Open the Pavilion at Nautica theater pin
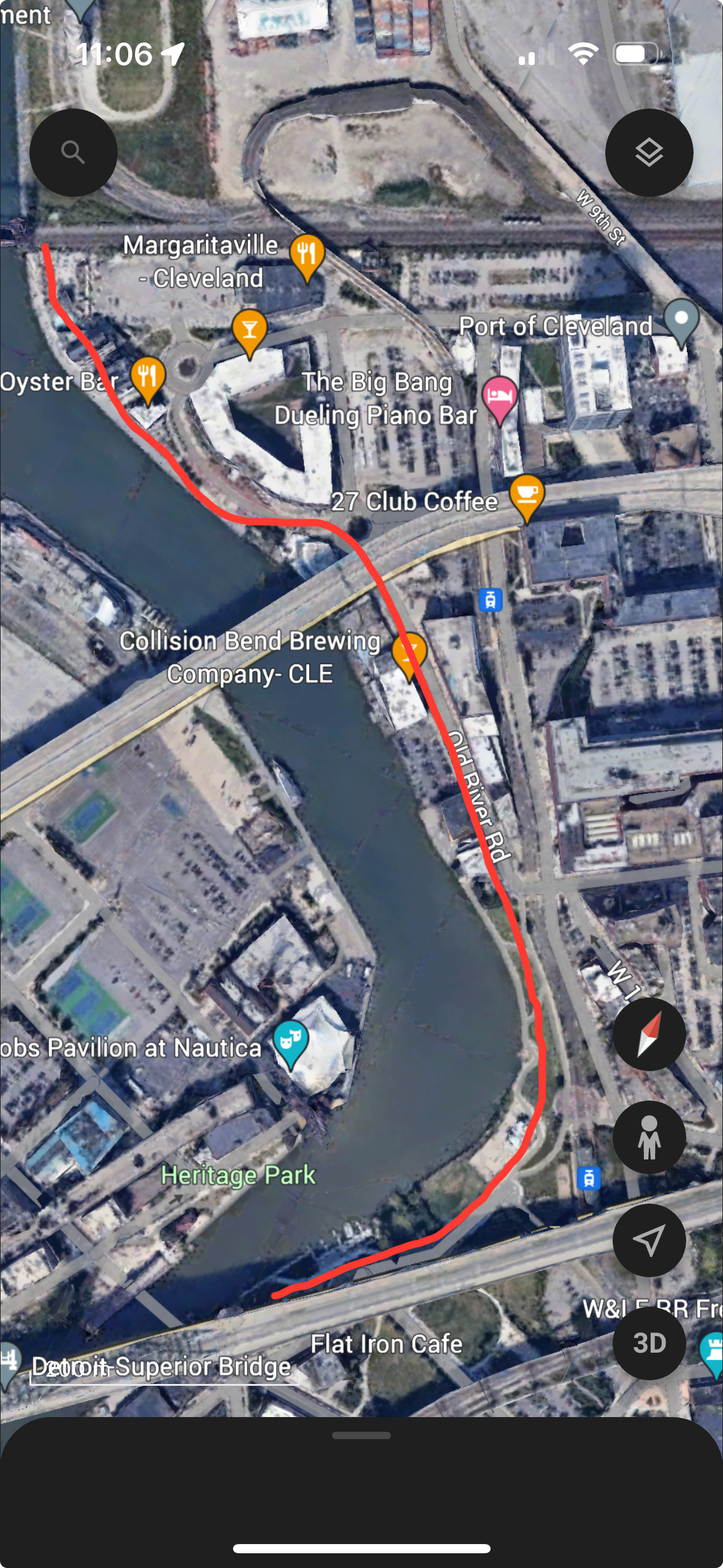 tap(291, 1043)
